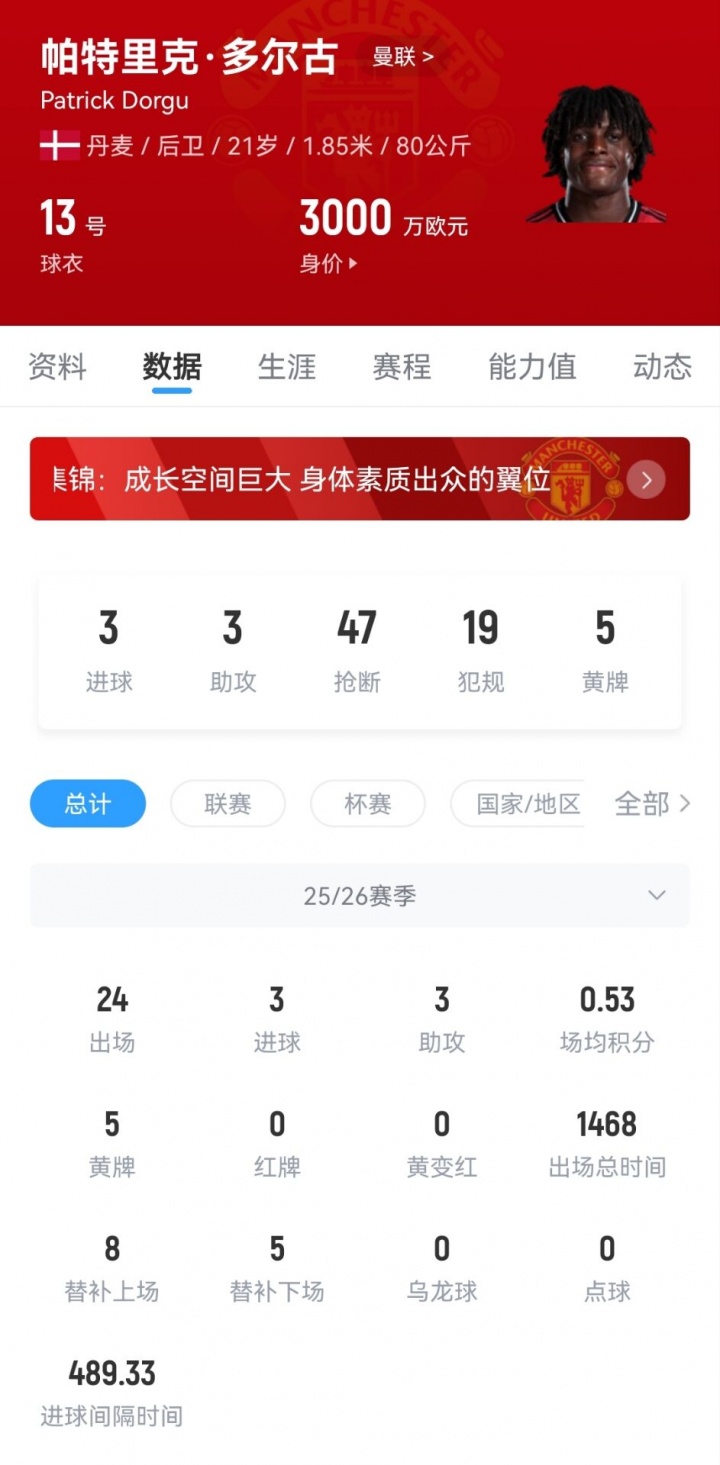Filter stats by 联赛
The image size is (720, 1465).
point(228,804)
